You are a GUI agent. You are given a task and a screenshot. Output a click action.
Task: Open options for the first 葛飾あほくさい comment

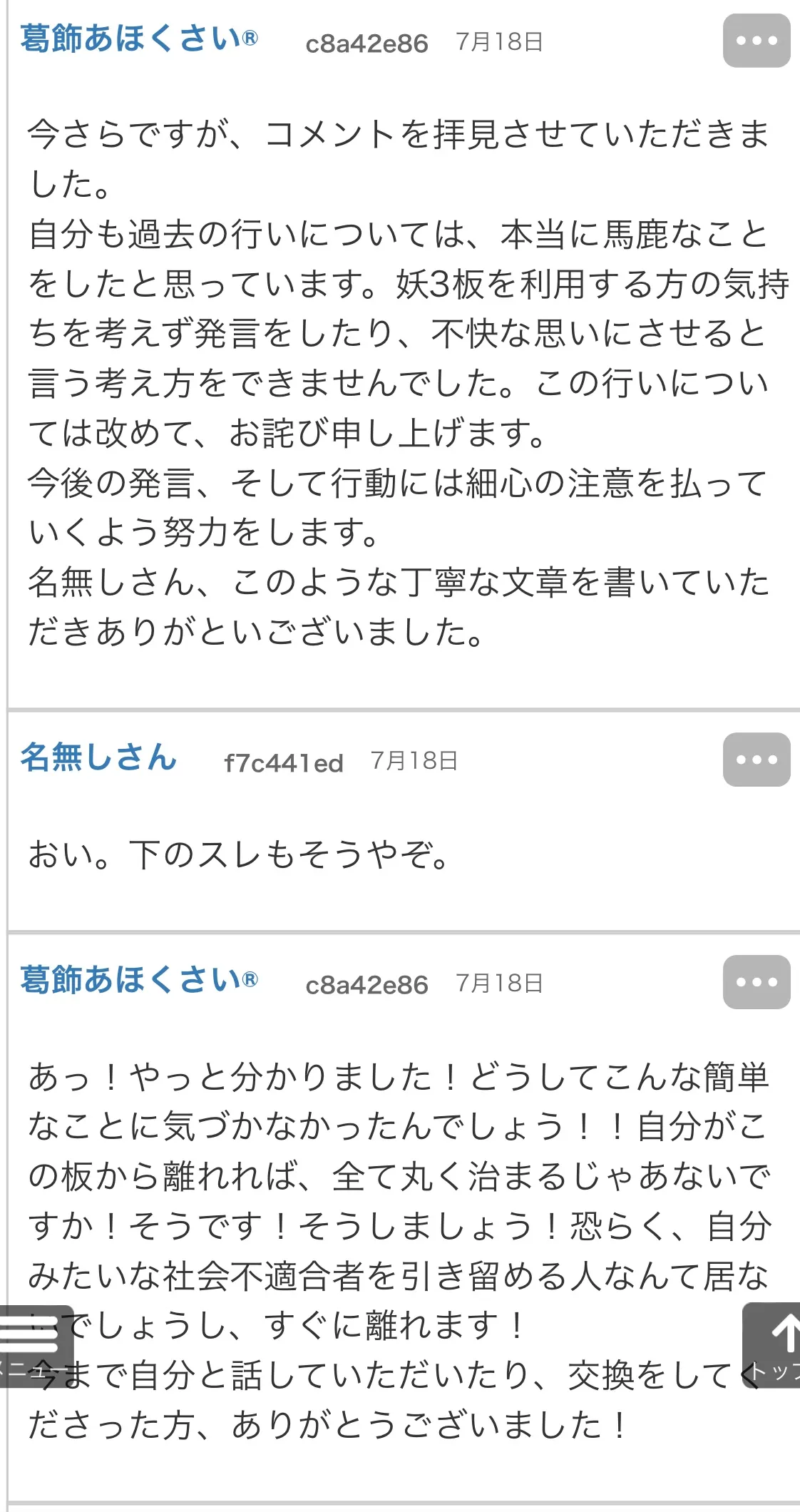point(757,41)
